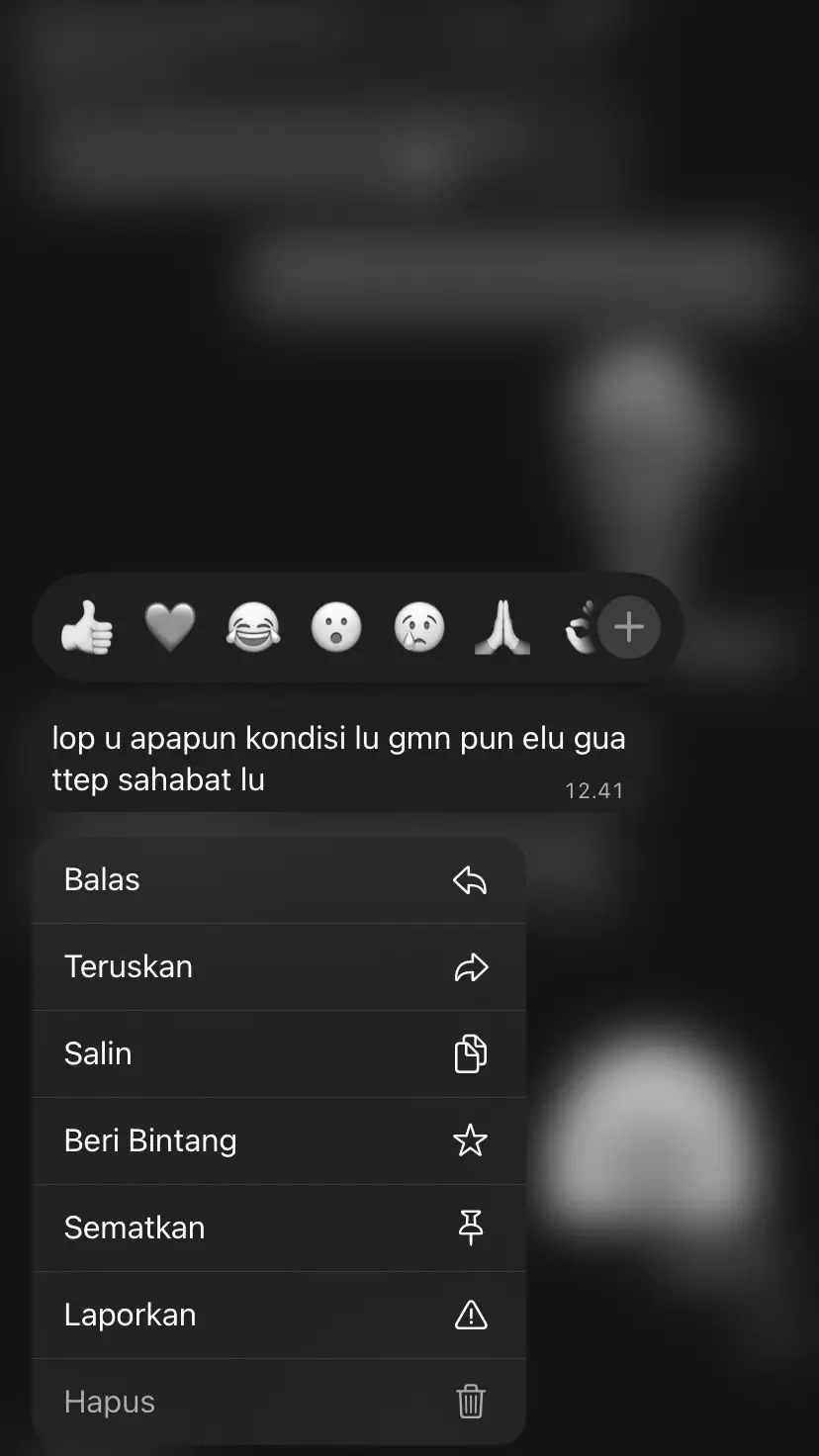
Task: Pin the message using Sematkan
Action: point(278,1228)
